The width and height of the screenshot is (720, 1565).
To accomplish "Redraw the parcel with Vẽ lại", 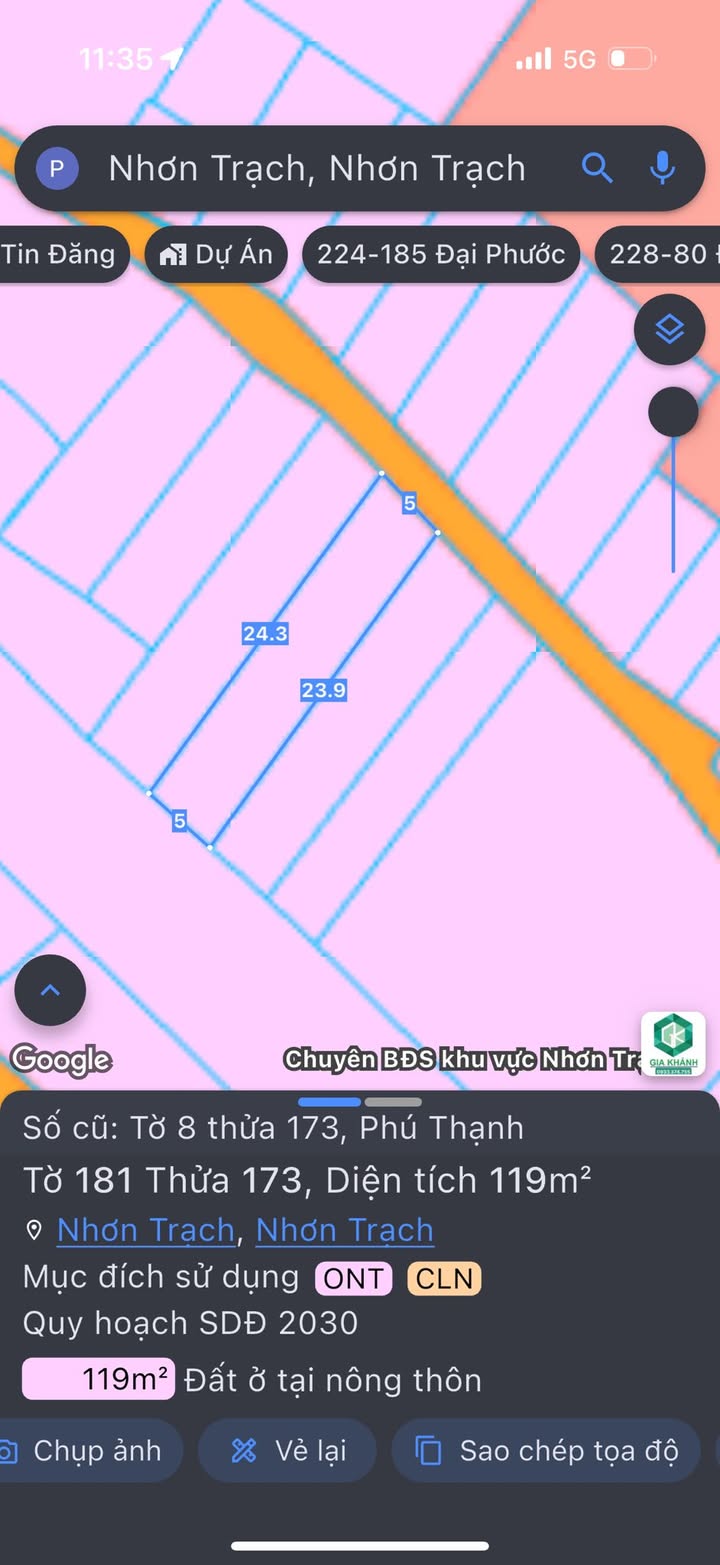I will (287, 1450).
